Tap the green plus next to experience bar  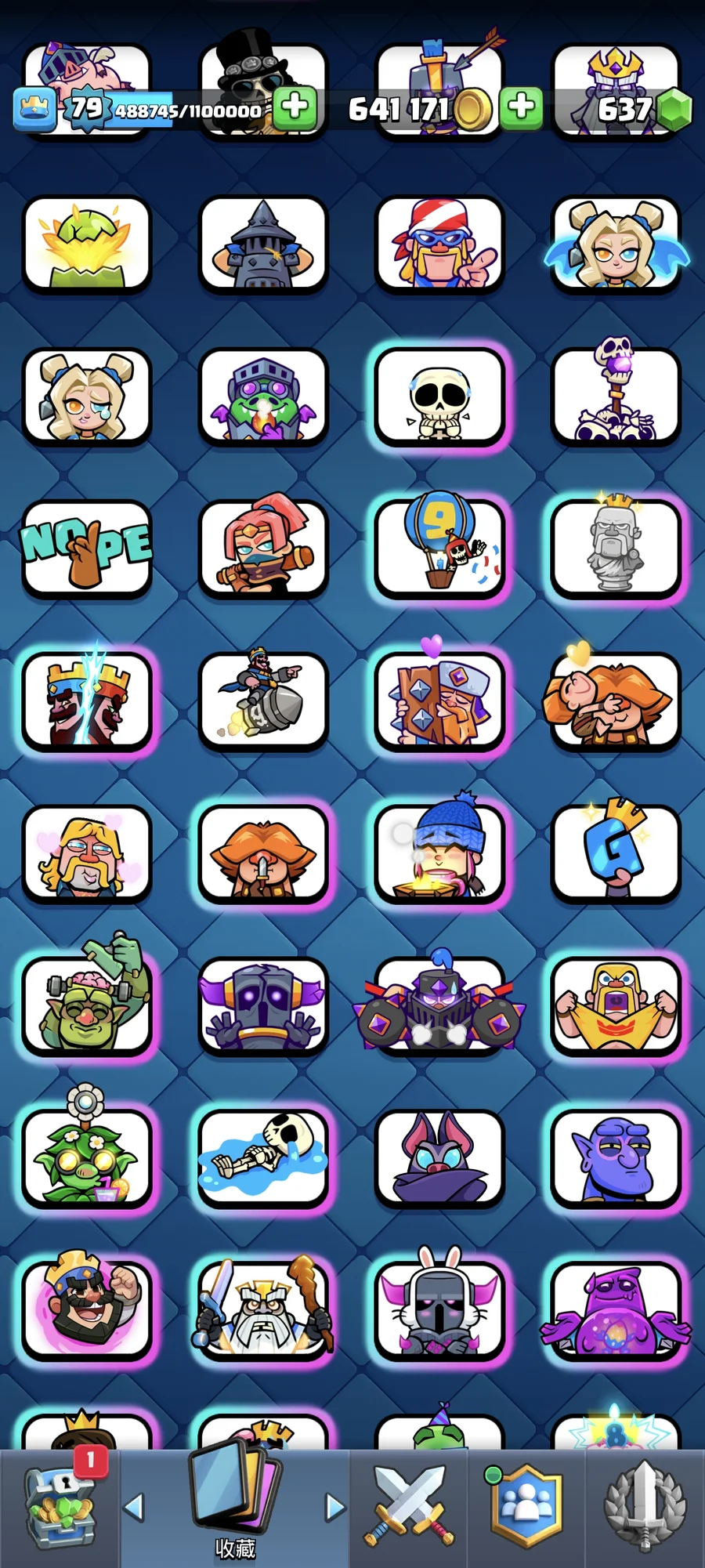(295, 108)
